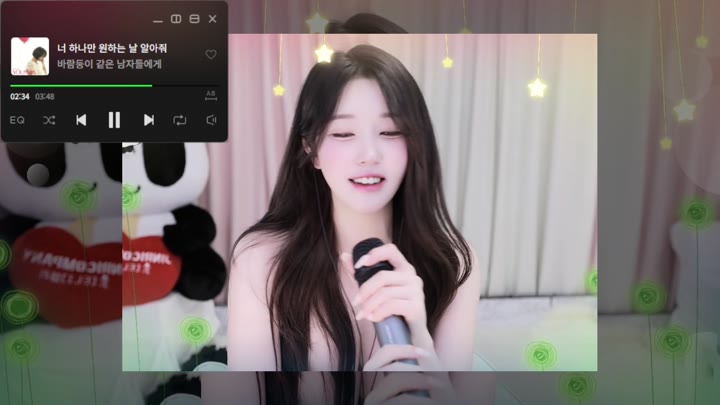Like the current song with the heart
Screen dimensions: 720x405
click(210, 55)
